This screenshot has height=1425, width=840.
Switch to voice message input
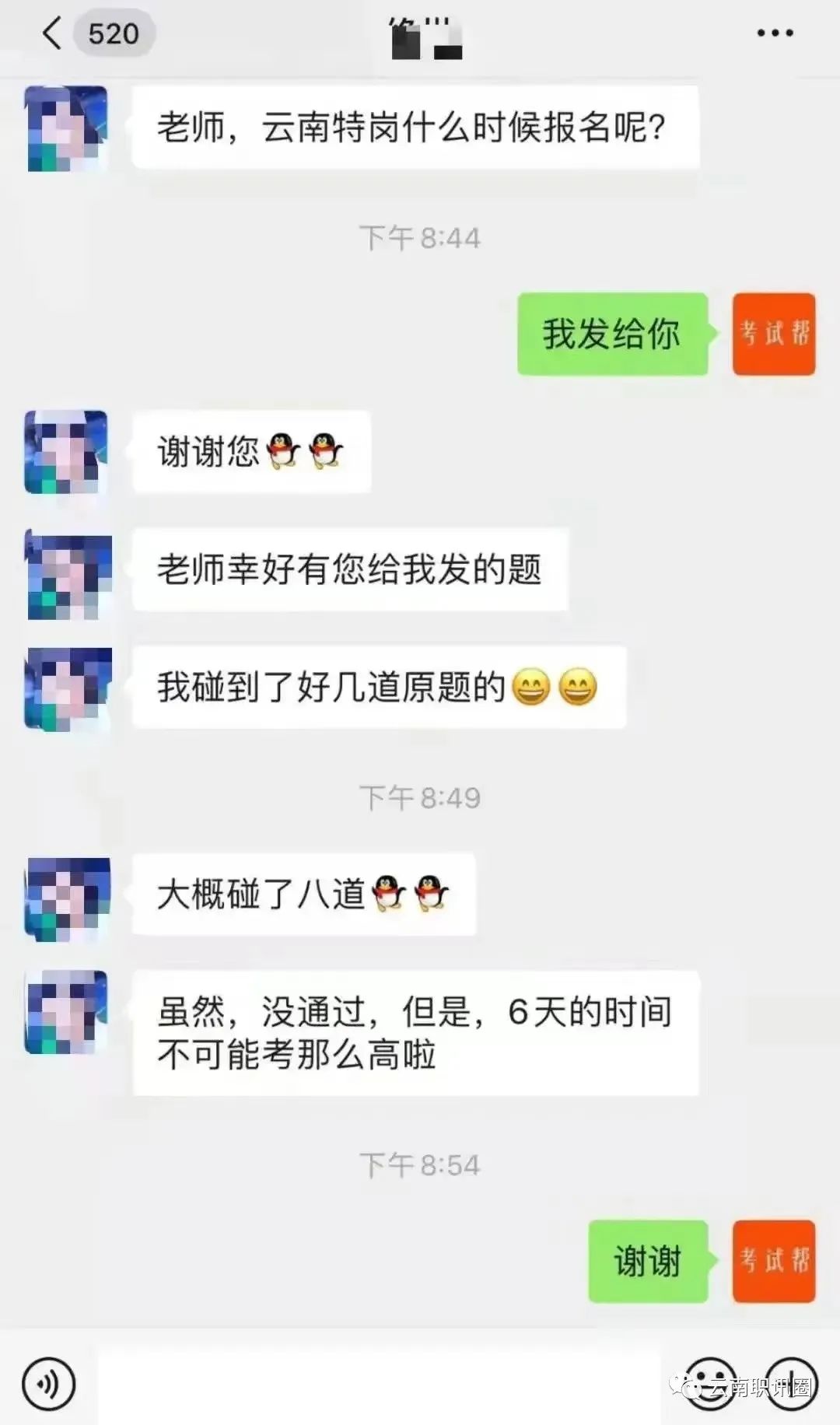click(49, 1384)
